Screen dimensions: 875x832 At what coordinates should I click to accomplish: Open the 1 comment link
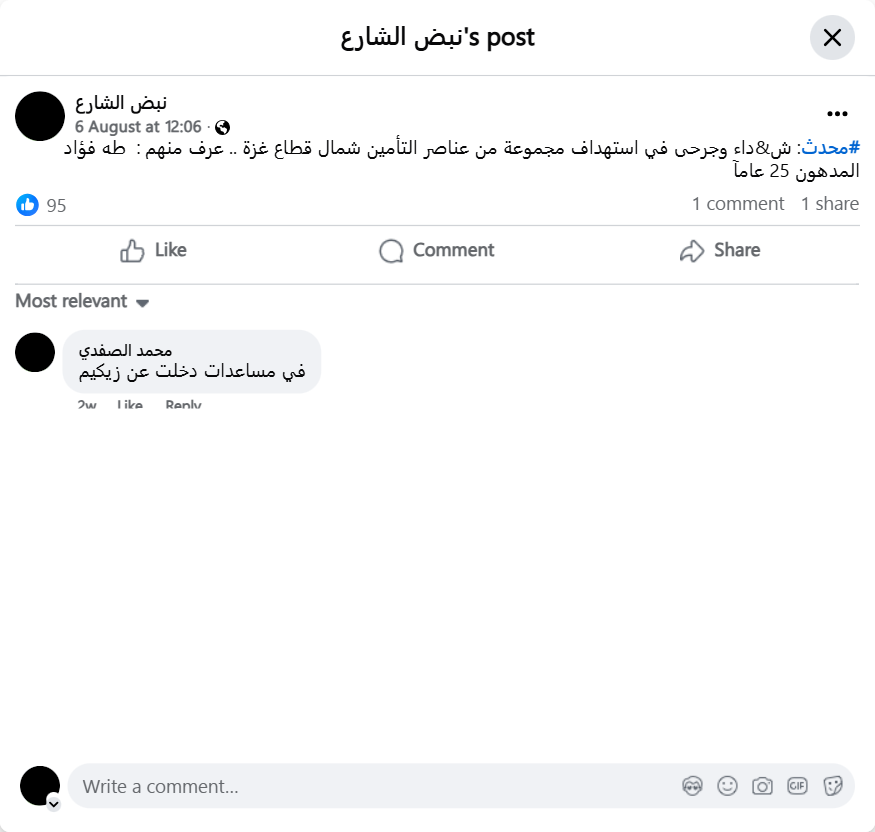click(738, 204)
